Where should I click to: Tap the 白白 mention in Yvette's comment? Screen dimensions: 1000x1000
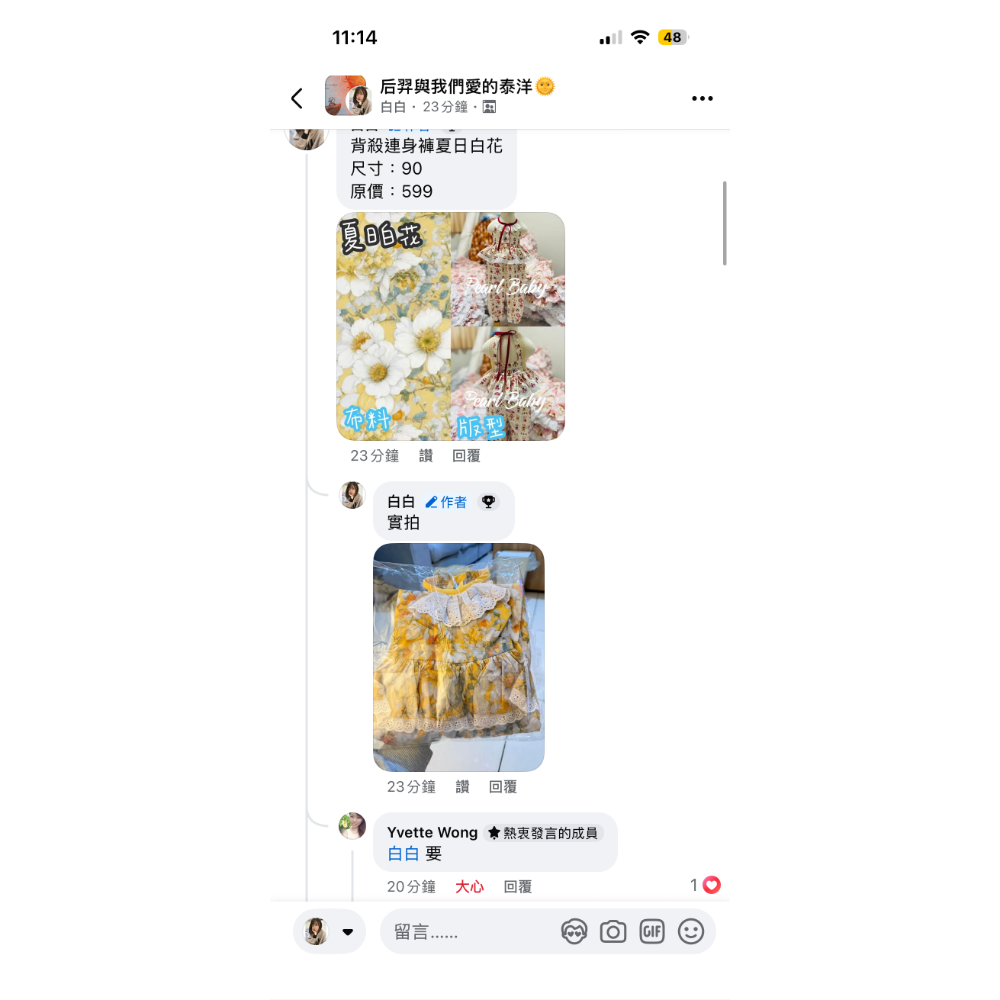click(x=403, y=854)
